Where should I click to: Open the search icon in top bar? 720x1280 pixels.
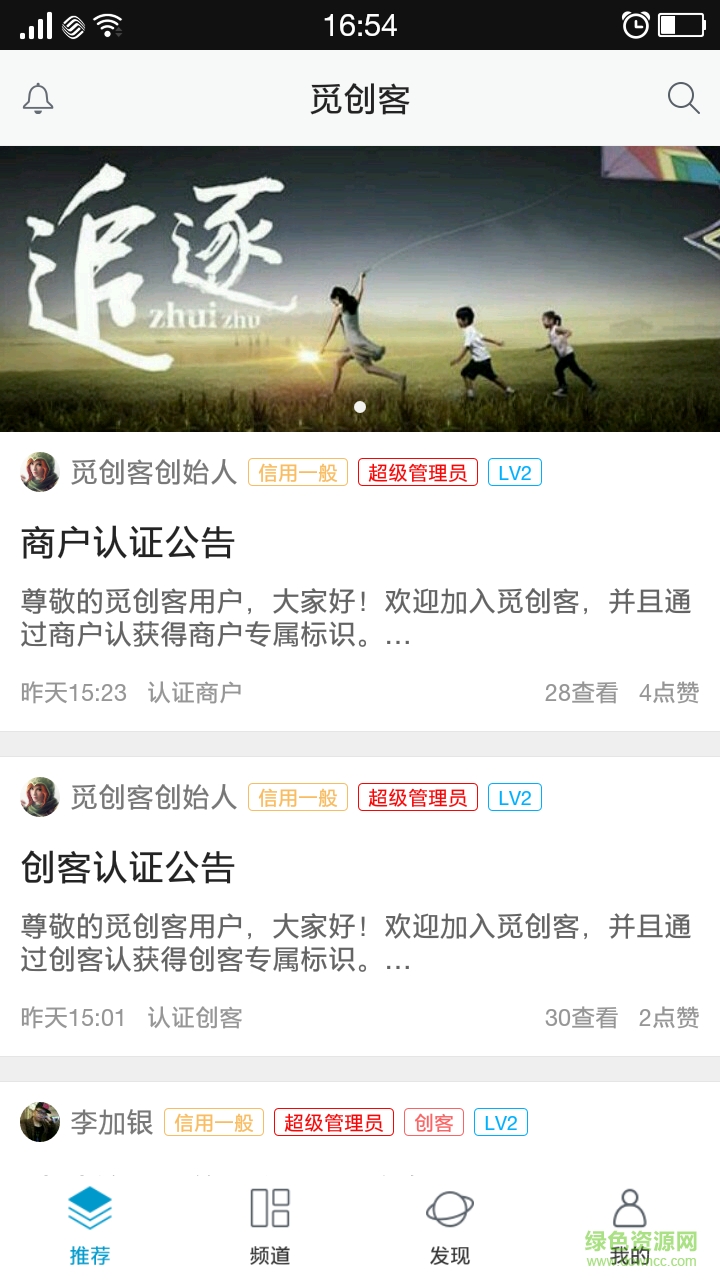click(683, 98)
